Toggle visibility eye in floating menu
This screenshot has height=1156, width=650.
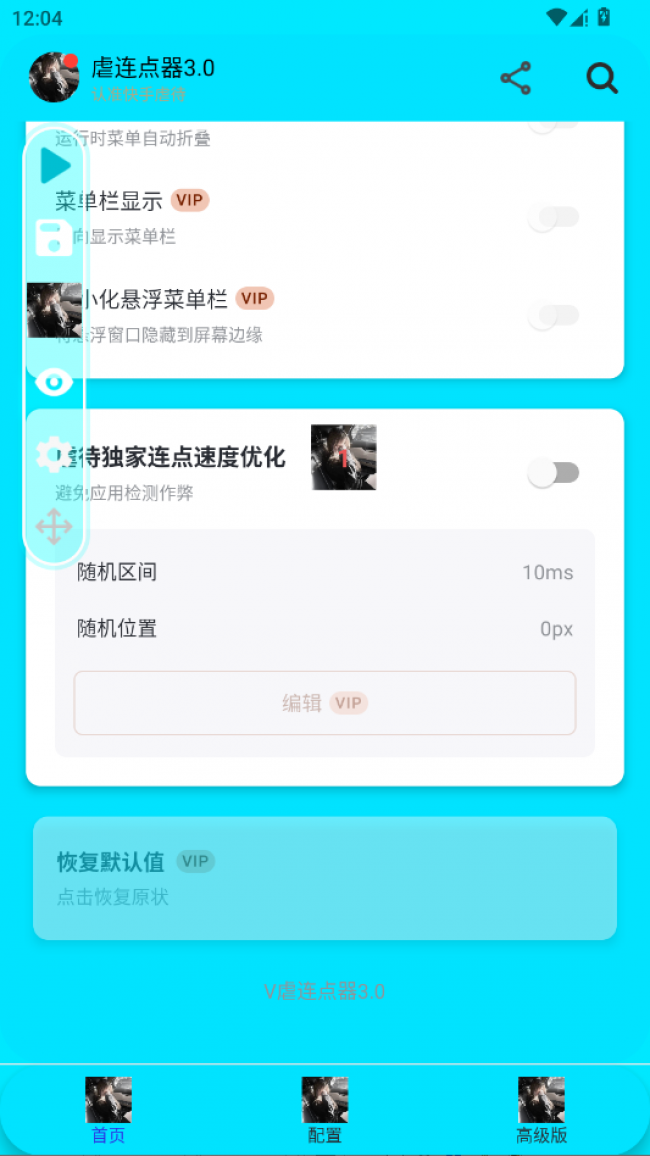[x=54, y=381]
